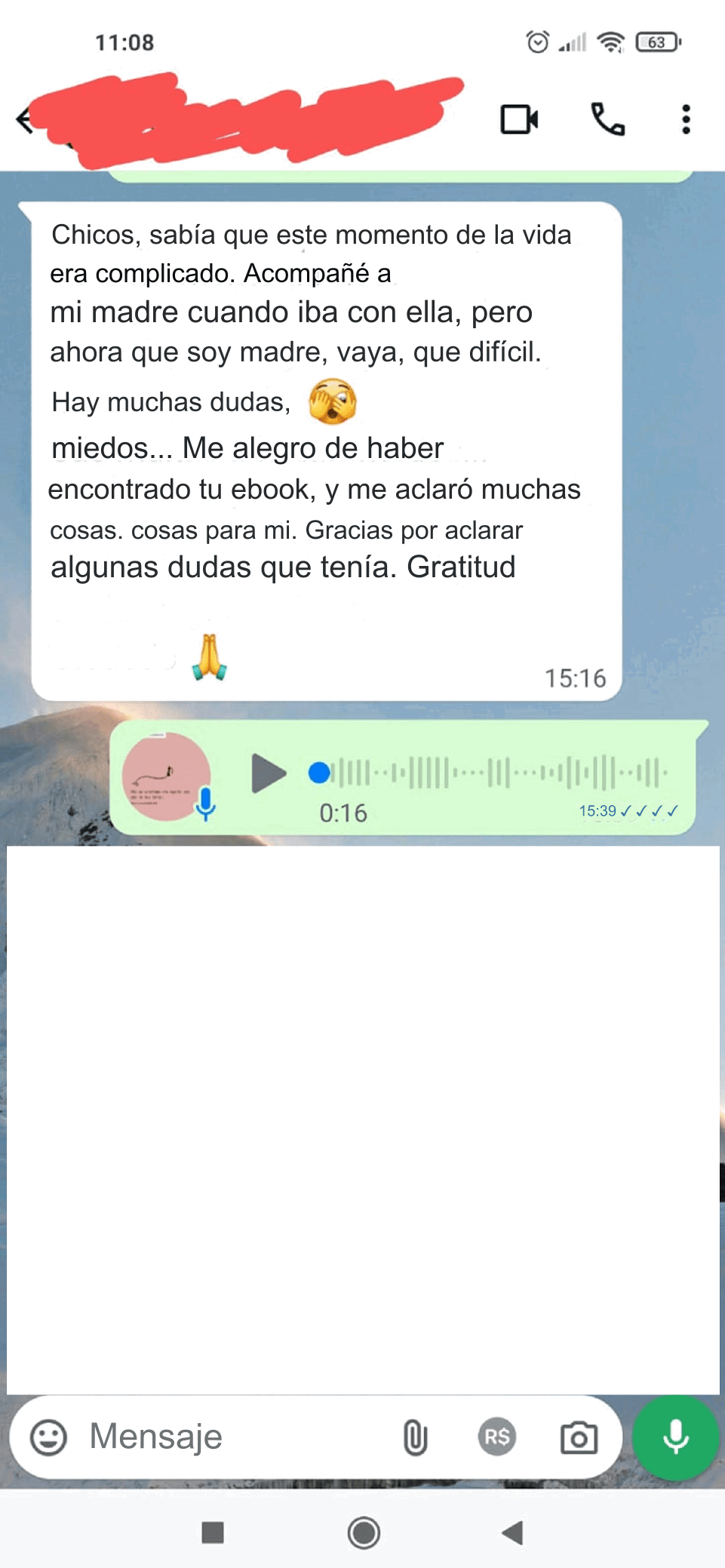Tap the voice message seek dot
The width and height of the screenshot is (725, 1568).
320,773
